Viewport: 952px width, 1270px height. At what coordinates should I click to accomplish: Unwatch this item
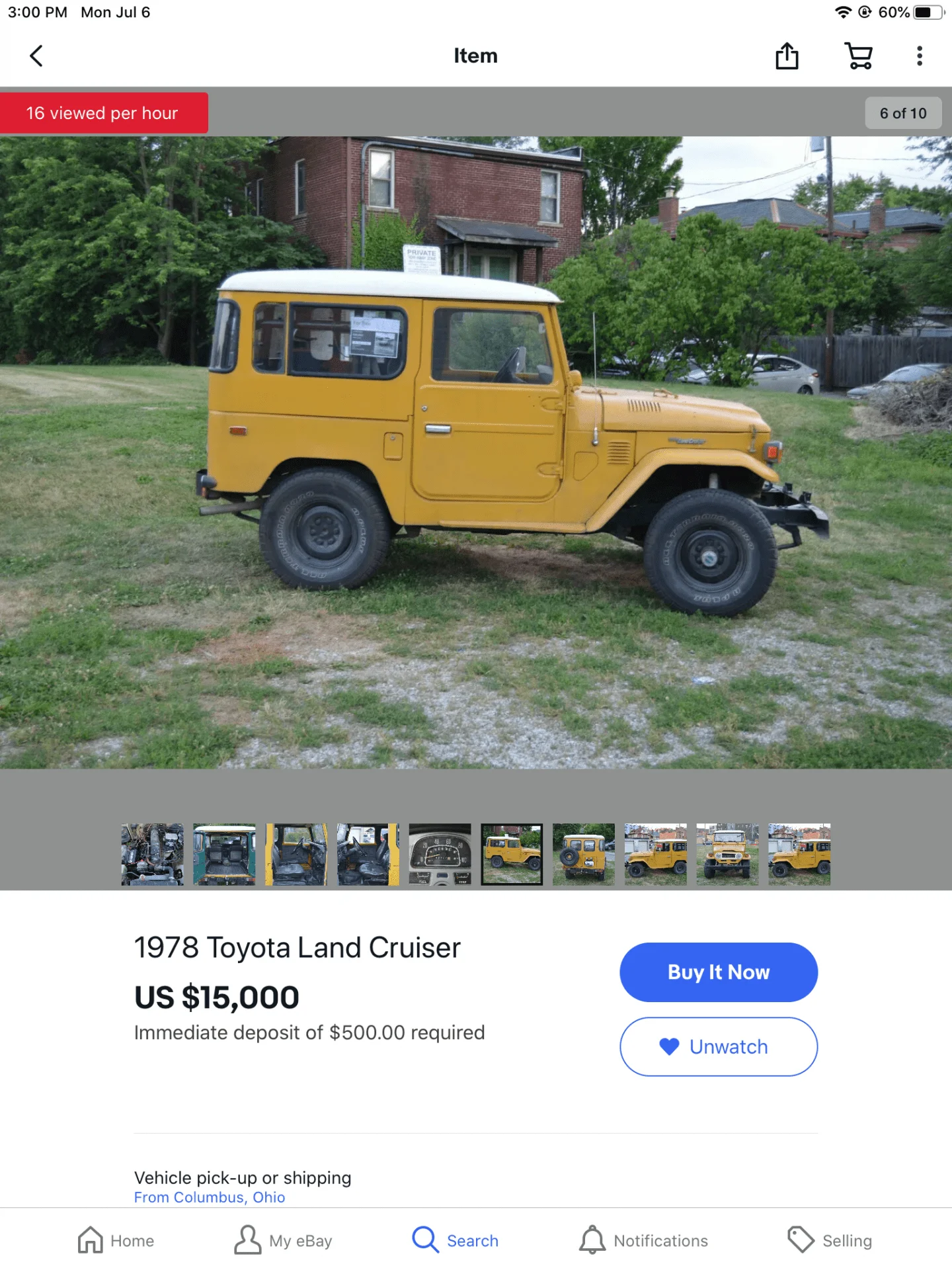[719, 1046]
